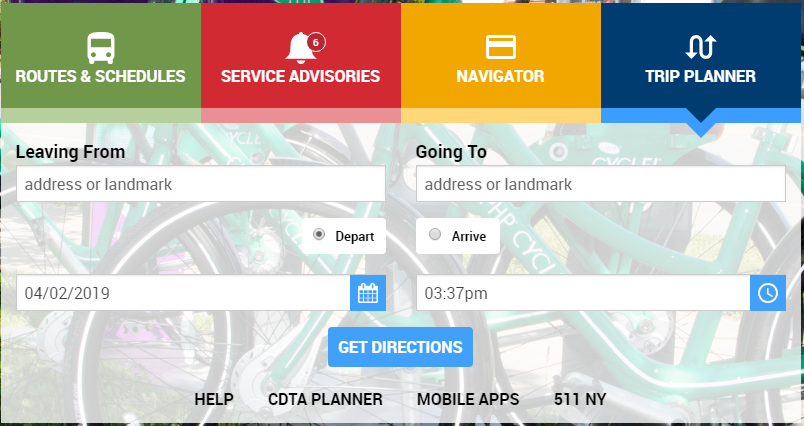Tap the Leaving From address field
This screenshot has height=426, width=804.
200,184
